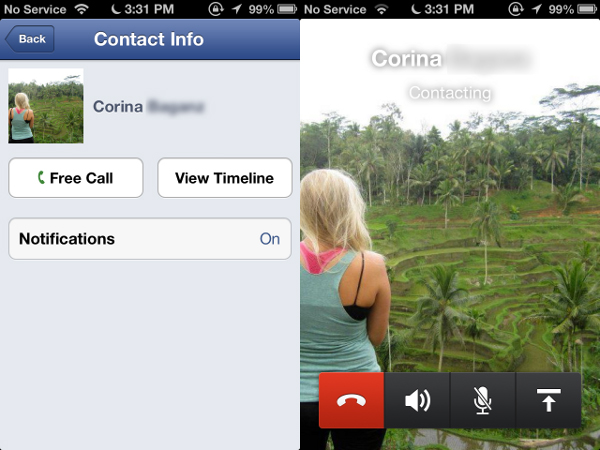The width and height of the screenshot is (600, 450).
Task: End the call with the red hang-up button
Action: [x=351, y=400]
